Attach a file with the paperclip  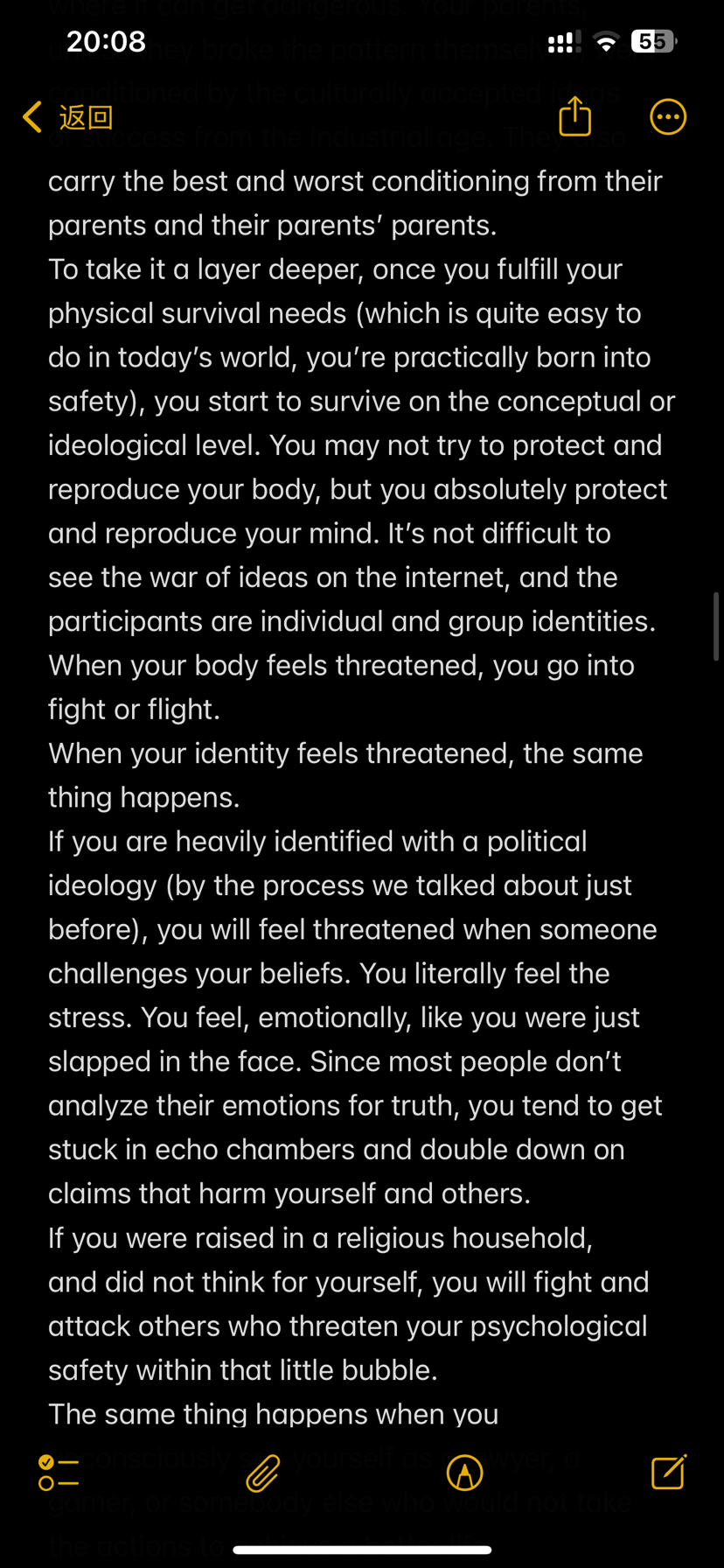click(x=262, y=1473)
